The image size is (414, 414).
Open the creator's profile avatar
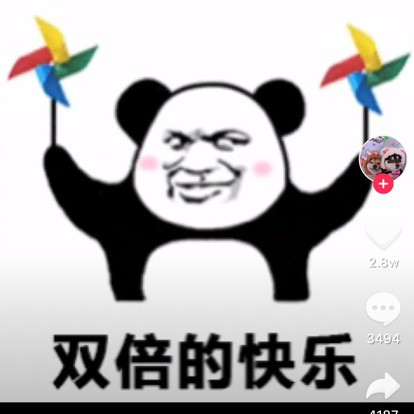pyautogui.click(x=383, y=159)
